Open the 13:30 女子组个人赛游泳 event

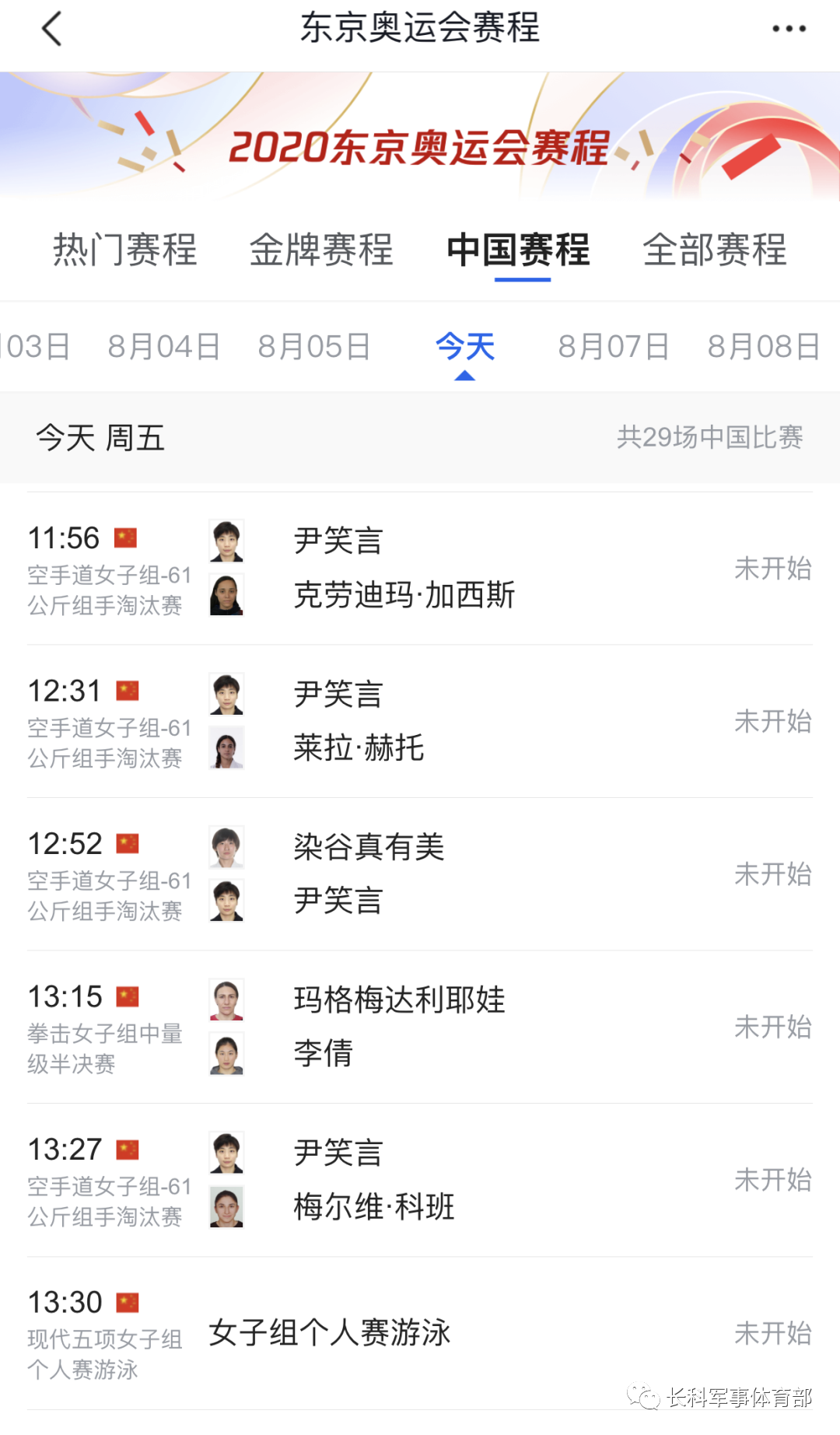420,1333
